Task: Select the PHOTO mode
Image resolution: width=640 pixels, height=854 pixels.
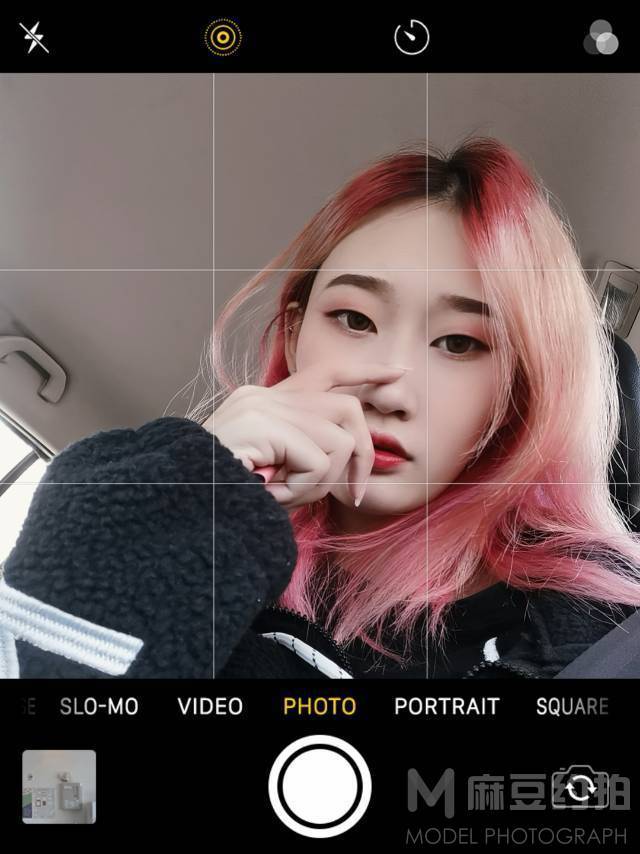Action: [x=320, y=706]
